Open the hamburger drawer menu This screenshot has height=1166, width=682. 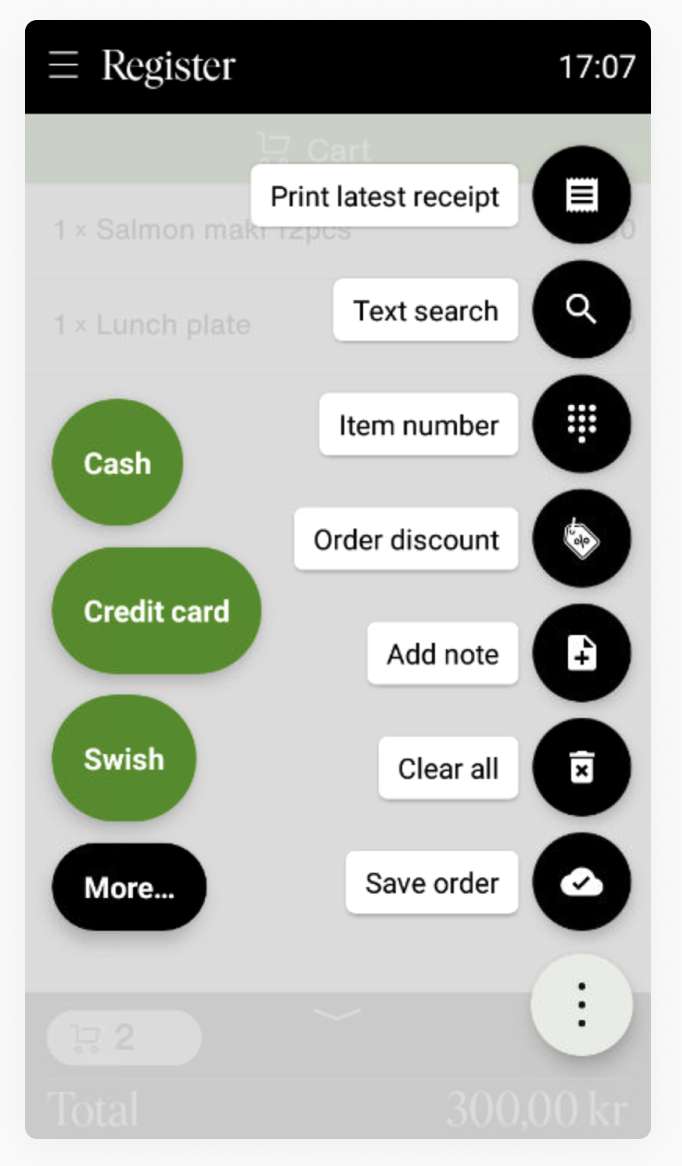pyautogui.click(x=63, y=65)
